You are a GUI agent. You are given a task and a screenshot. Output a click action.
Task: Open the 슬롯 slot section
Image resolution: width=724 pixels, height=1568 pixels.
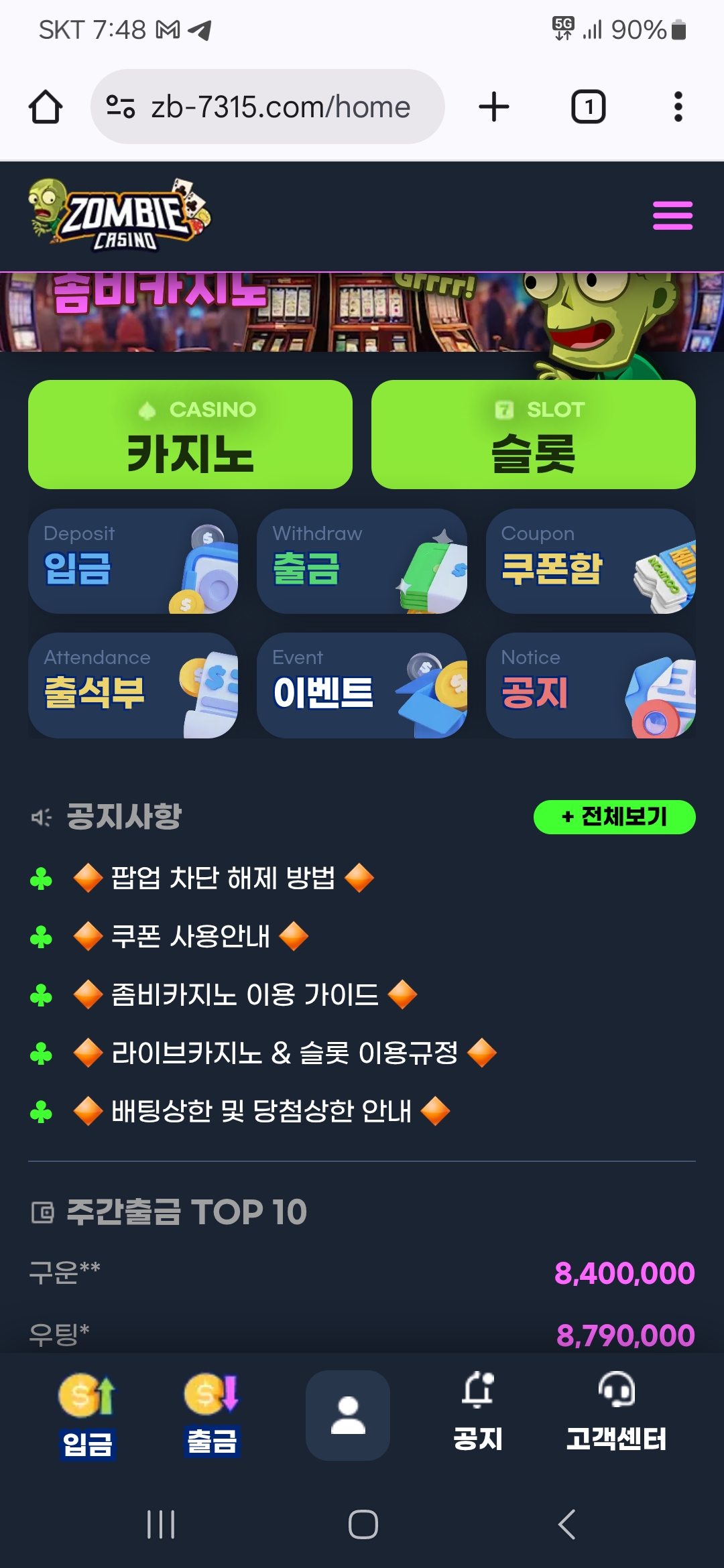534,434
